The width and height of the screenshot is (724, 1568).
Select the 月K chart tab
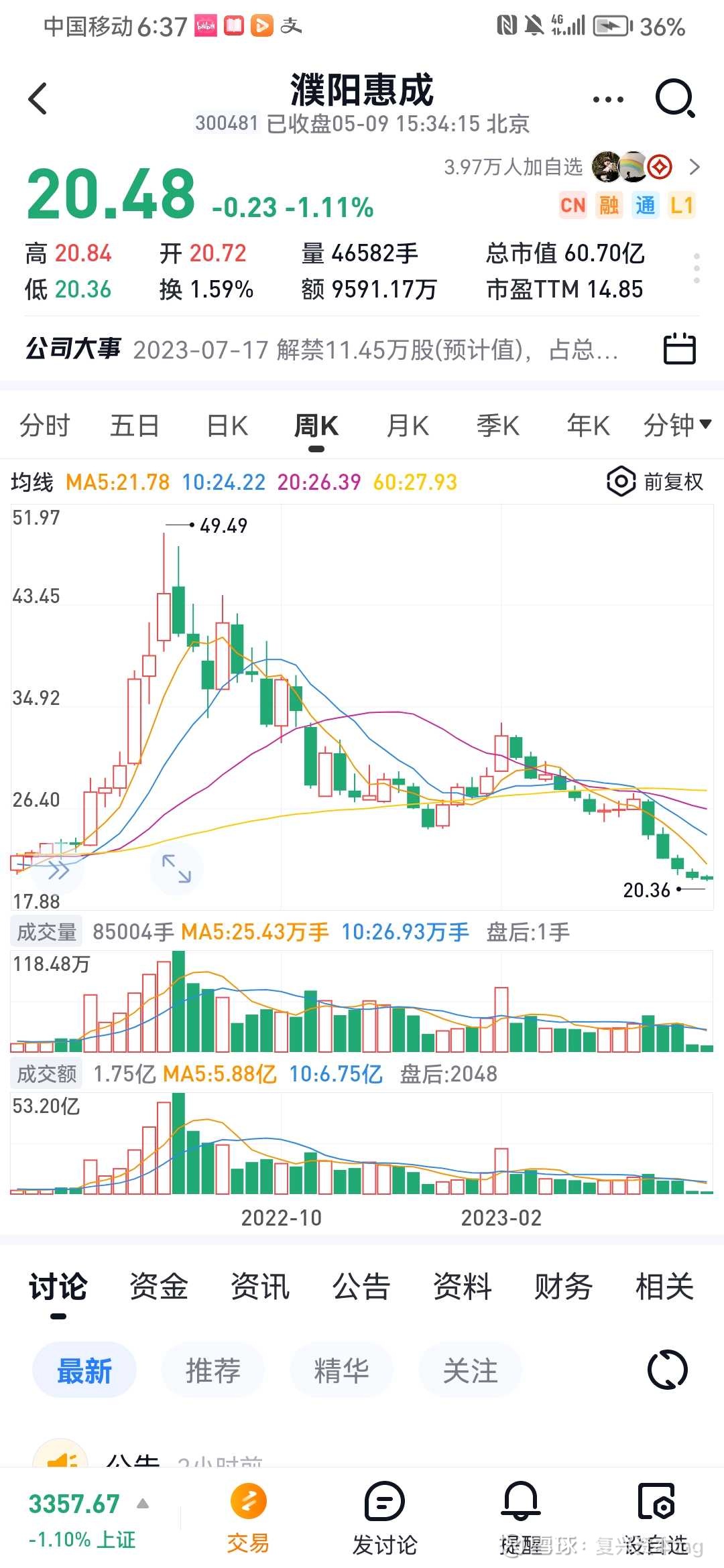(408, 426)
